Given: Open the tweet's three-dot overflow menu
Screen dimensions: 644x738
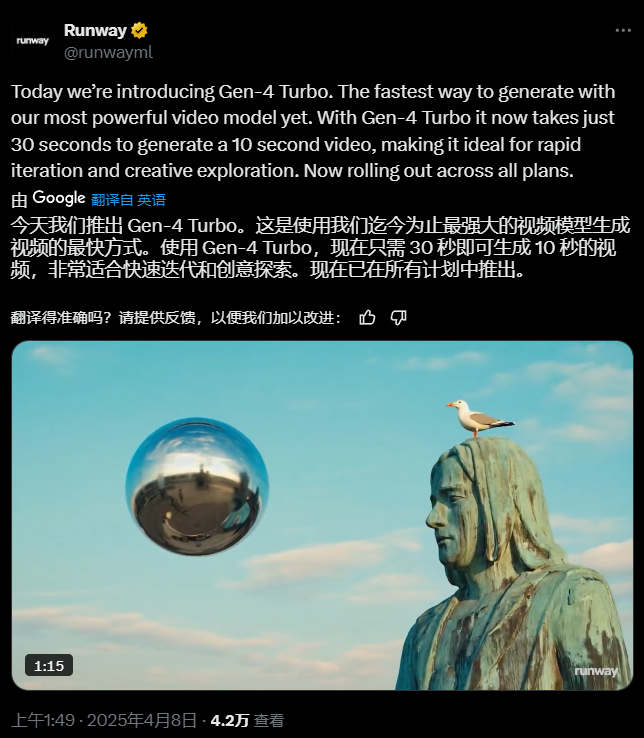Looking at the screenshot, I should [x=622, y=31].
